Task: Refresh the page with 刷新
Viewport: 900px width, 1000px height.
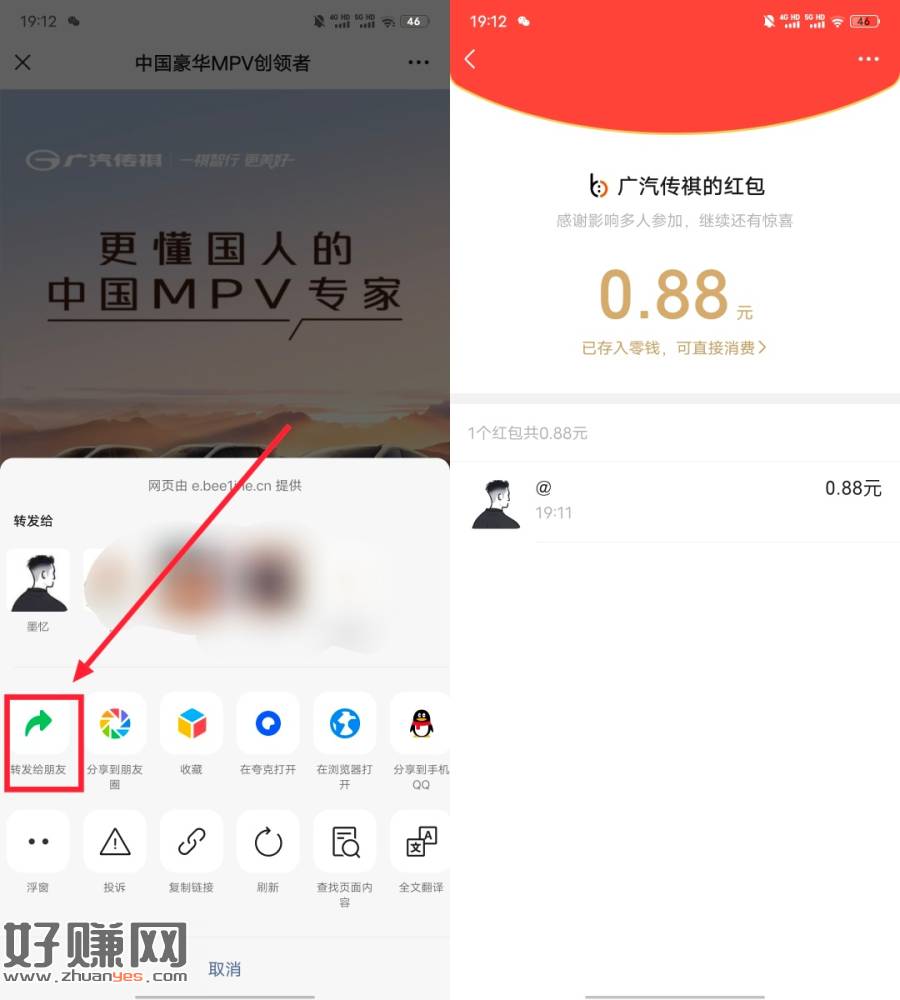Action: pos(268,842)
